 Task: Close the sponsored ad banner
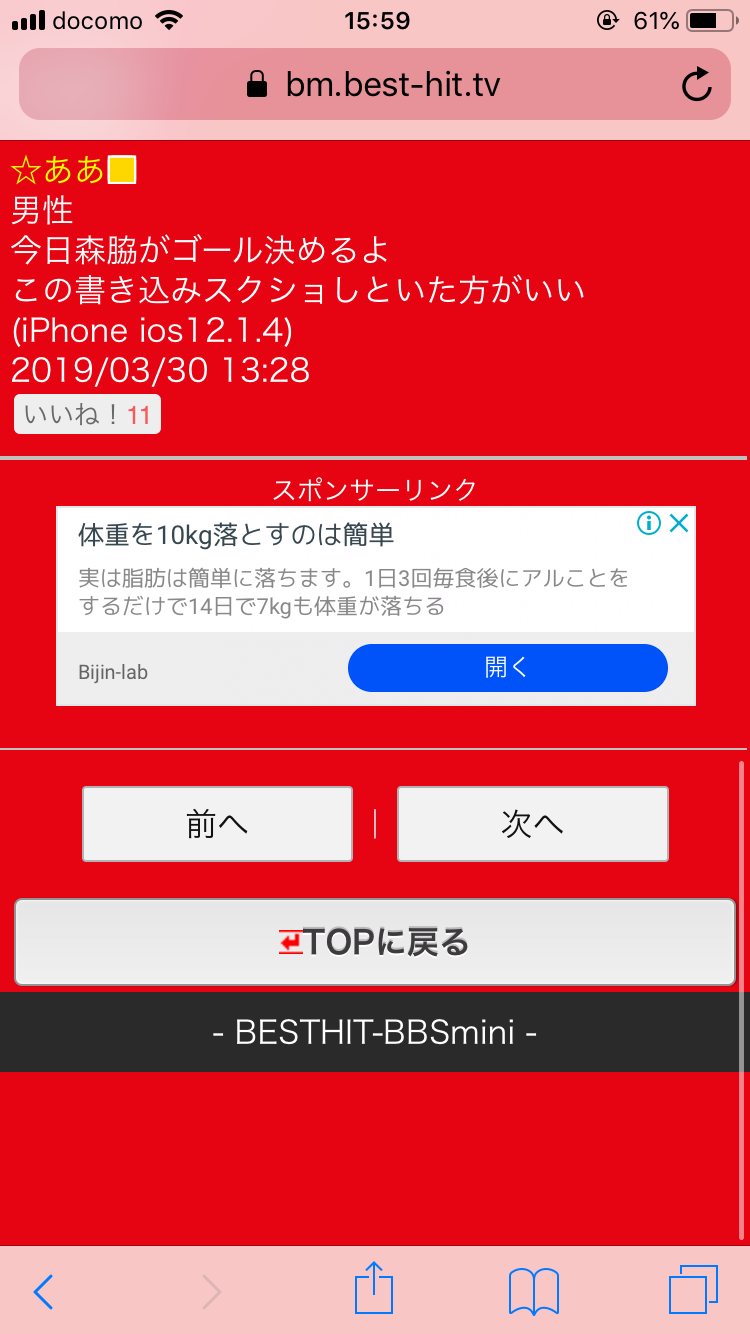pyautogui.click(x=679, y=523)
